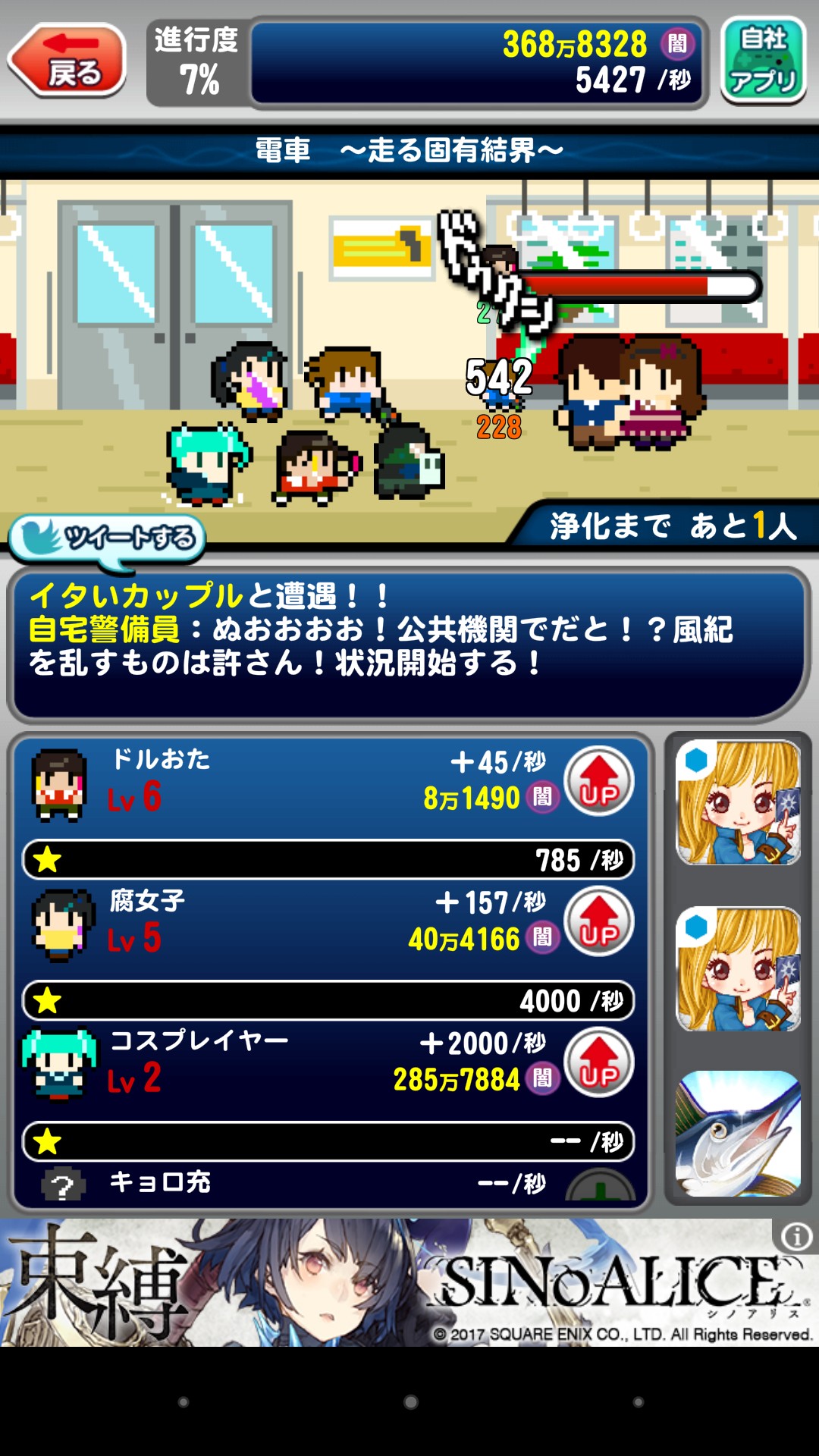Open the 自社アプリ button
This screenshot has height=1456, width=819.
click(763, 61)
